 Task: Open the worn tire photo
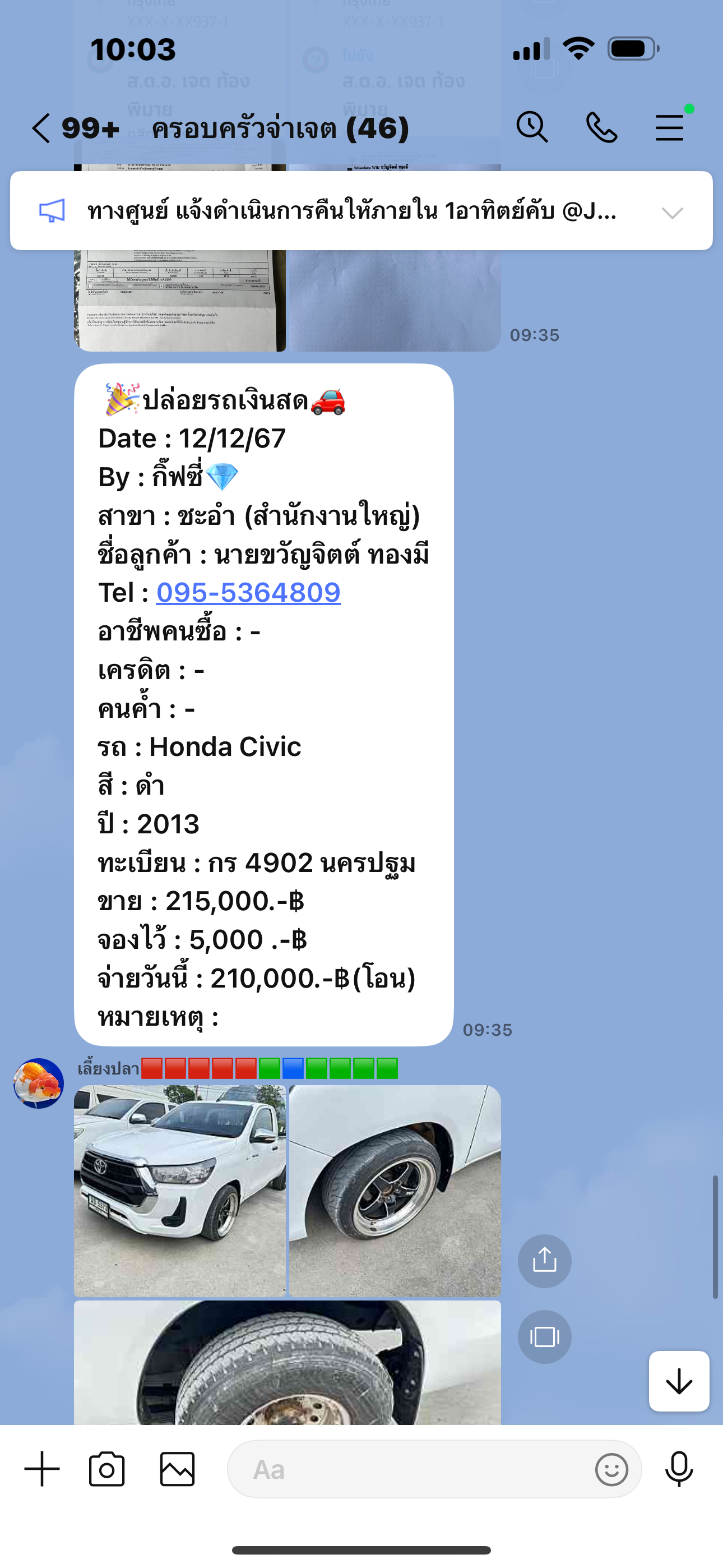[288, 1362]
